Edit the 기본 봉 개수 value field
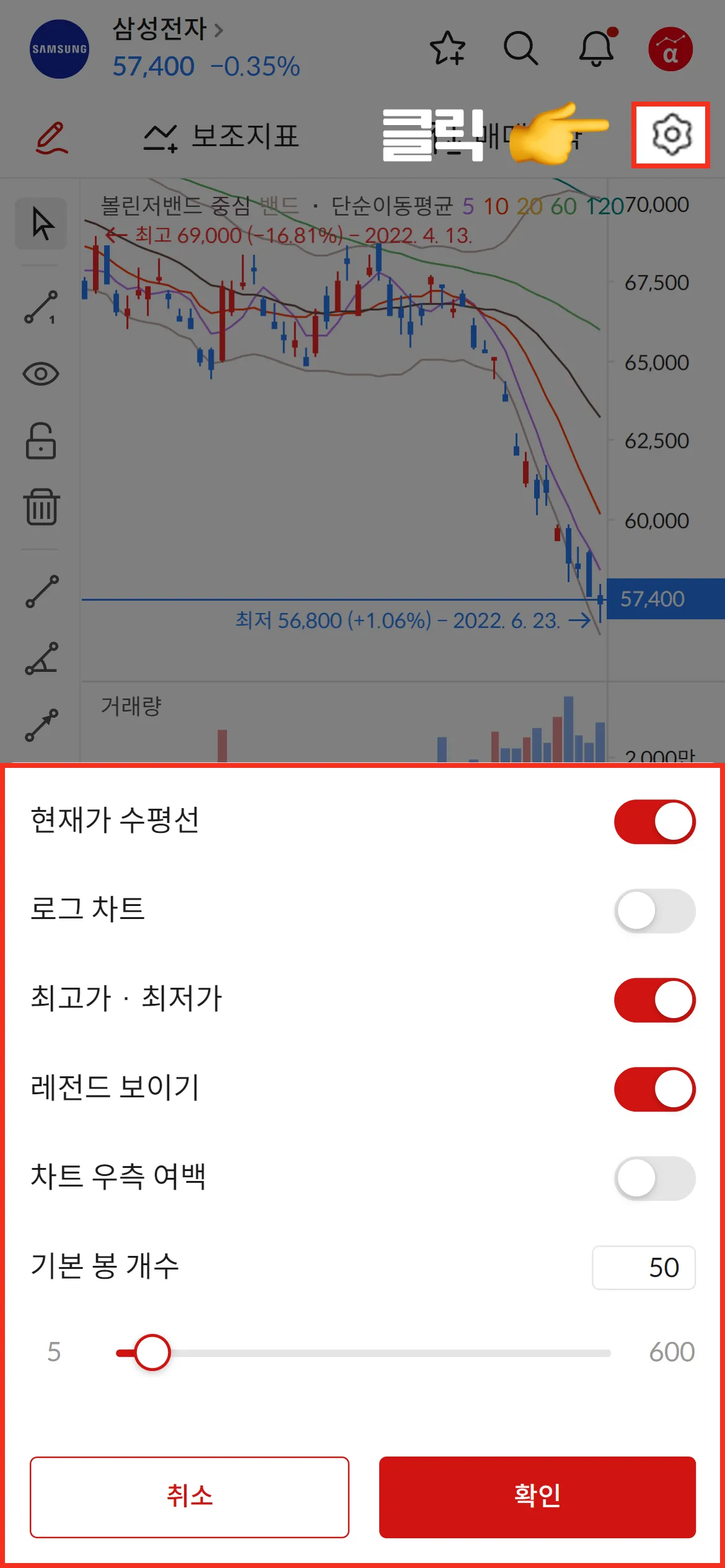The image size is (725, 1568). point(643,1268)
